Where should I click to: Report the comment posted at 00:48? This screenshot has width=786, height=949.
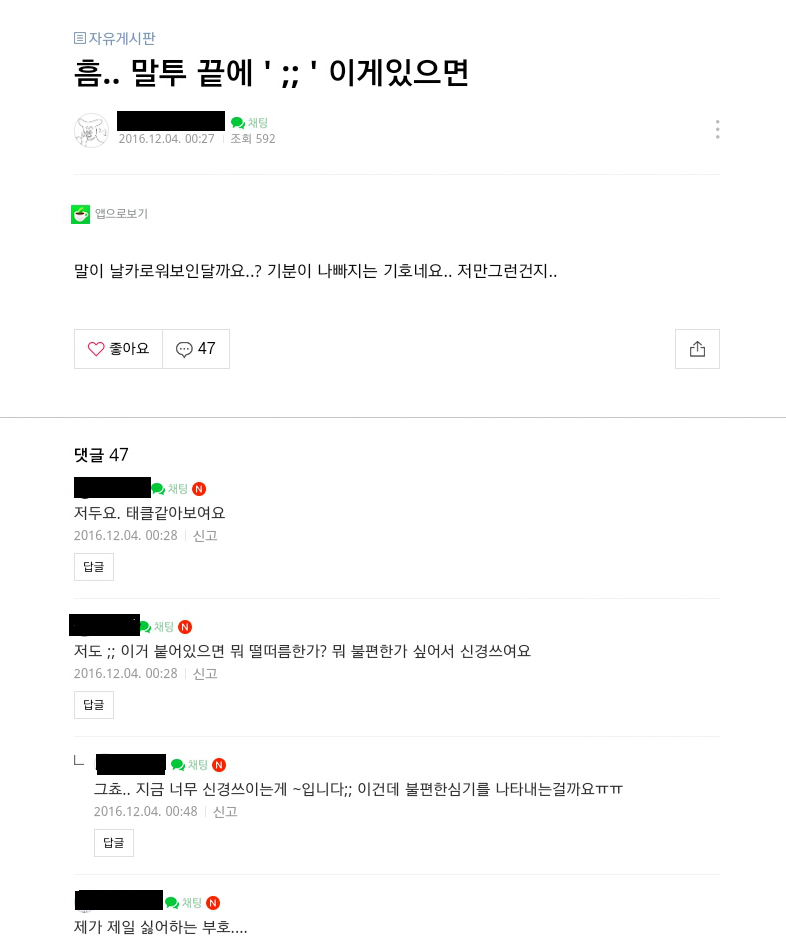point(225,812)
